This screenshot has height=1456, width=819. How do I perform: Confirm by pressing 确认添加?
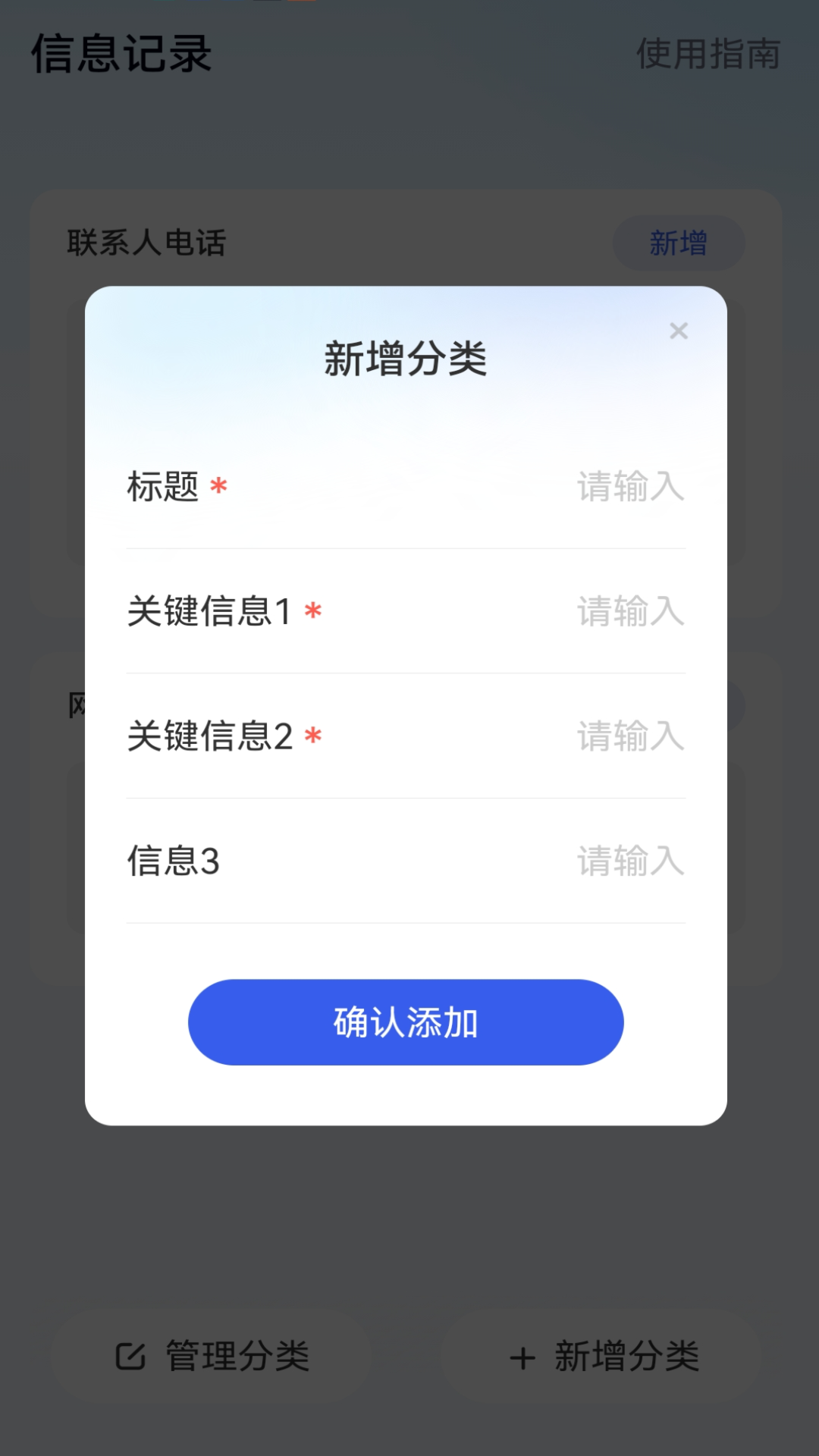click(406, 1021)
